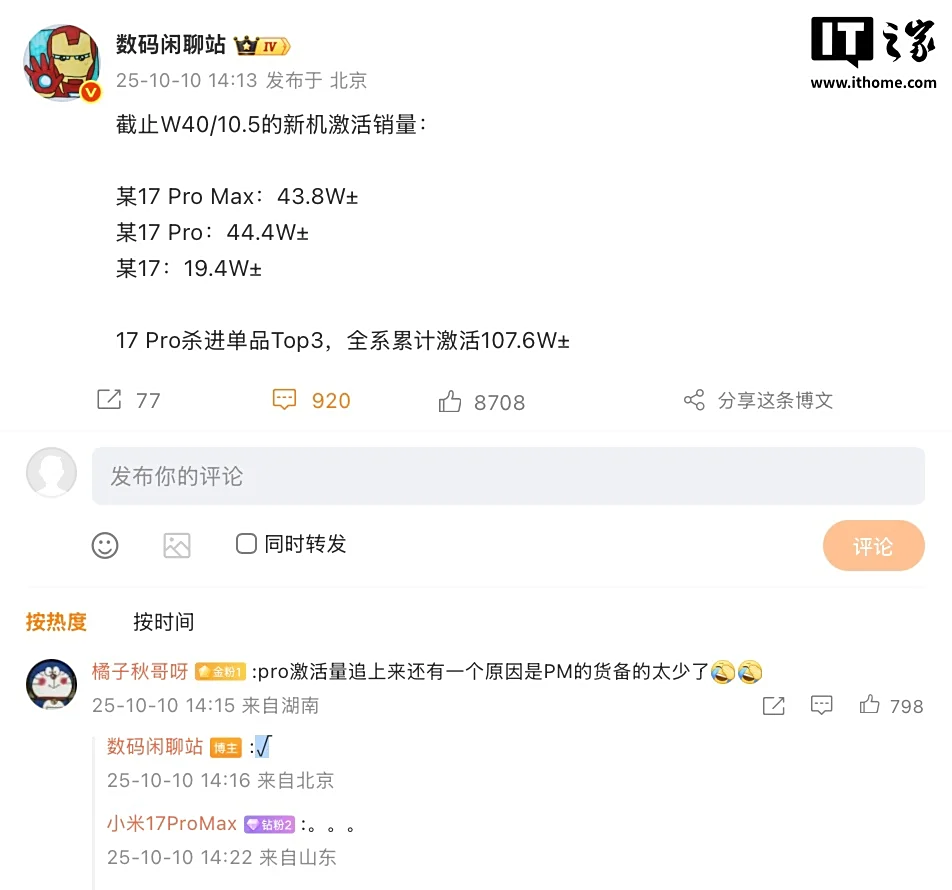This screenshot has width=952, height=890.
Task: Reply to 橘子秋哥呀's comment
Action: 822,706
